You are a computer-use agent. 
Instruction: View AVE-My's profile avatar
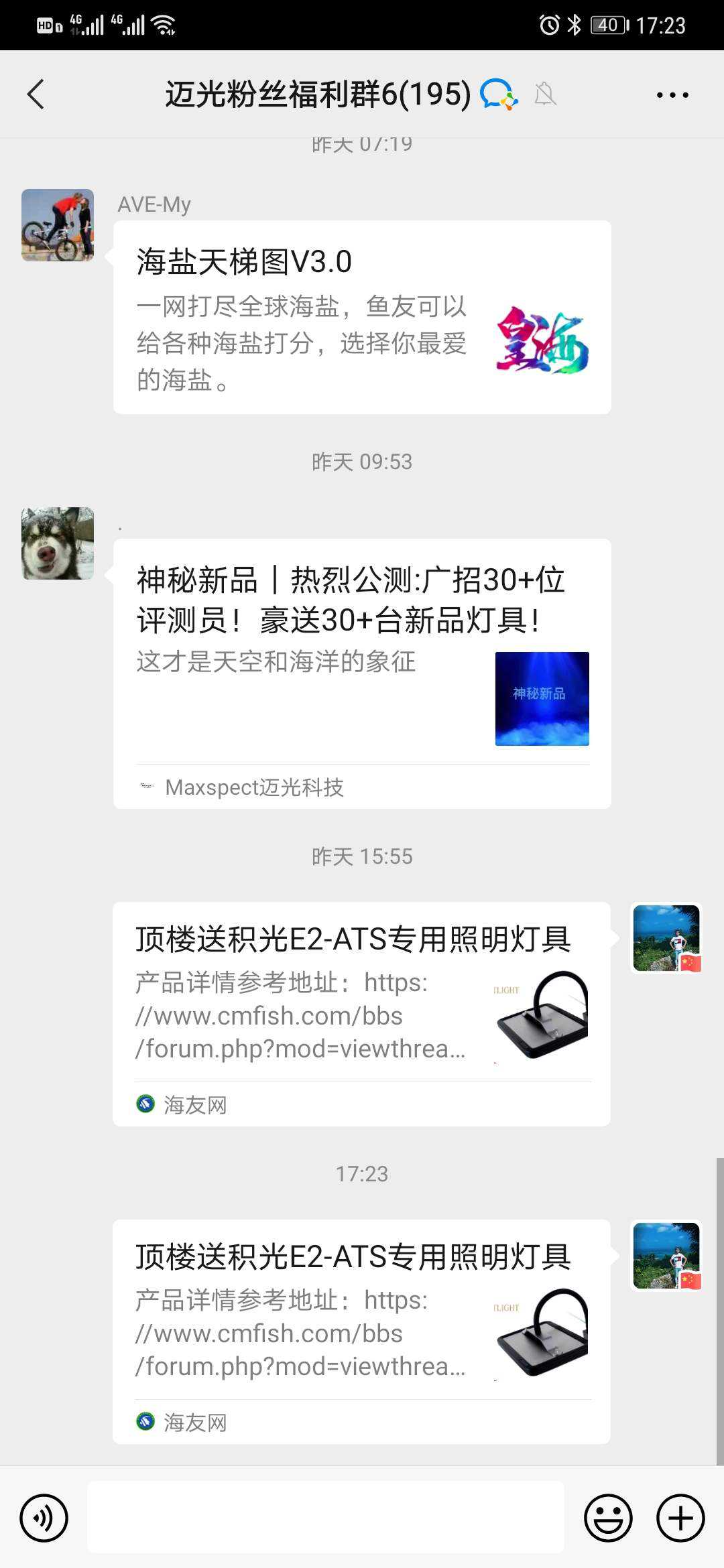coord(58,225)
